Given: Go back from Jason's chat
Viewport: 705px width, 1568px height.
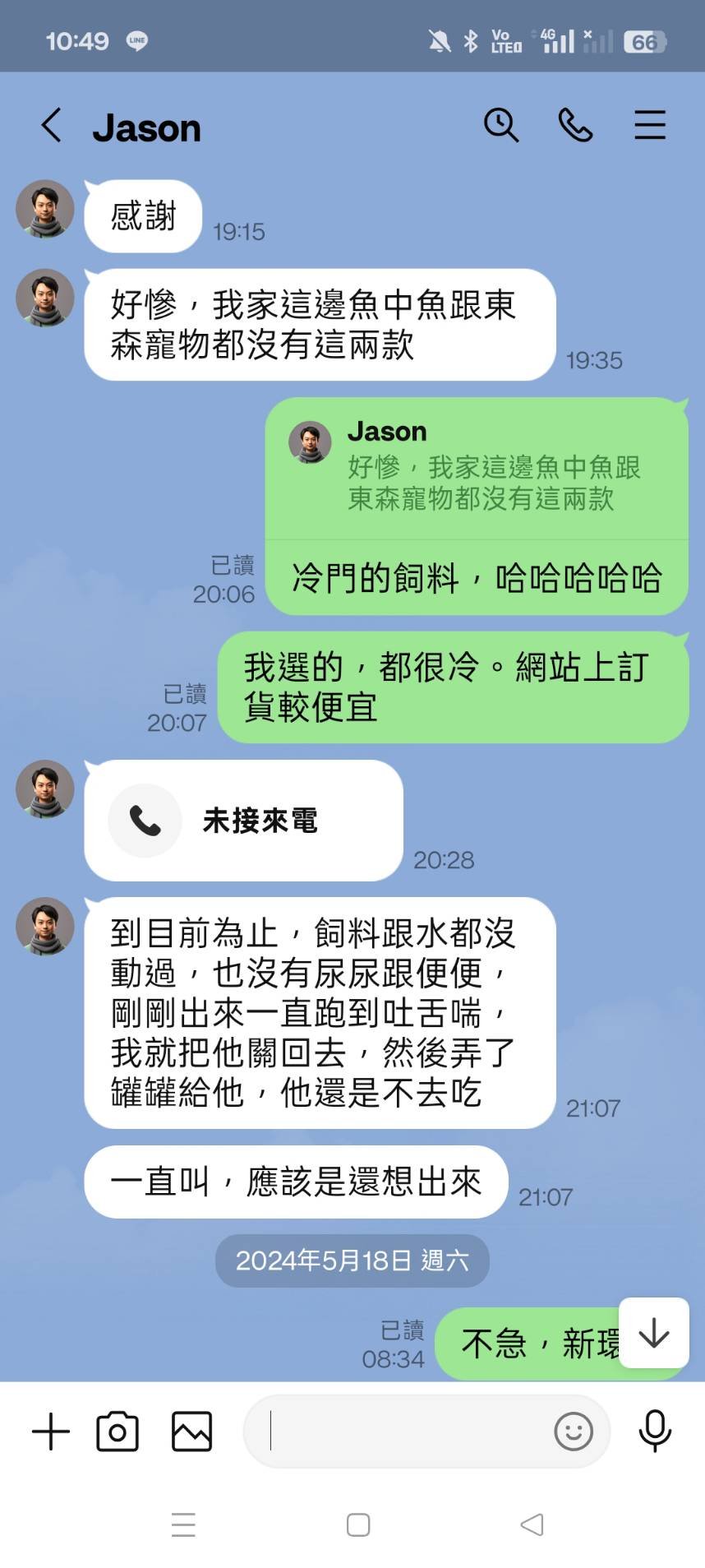Looking at the screenshot, I should (51, 126).
